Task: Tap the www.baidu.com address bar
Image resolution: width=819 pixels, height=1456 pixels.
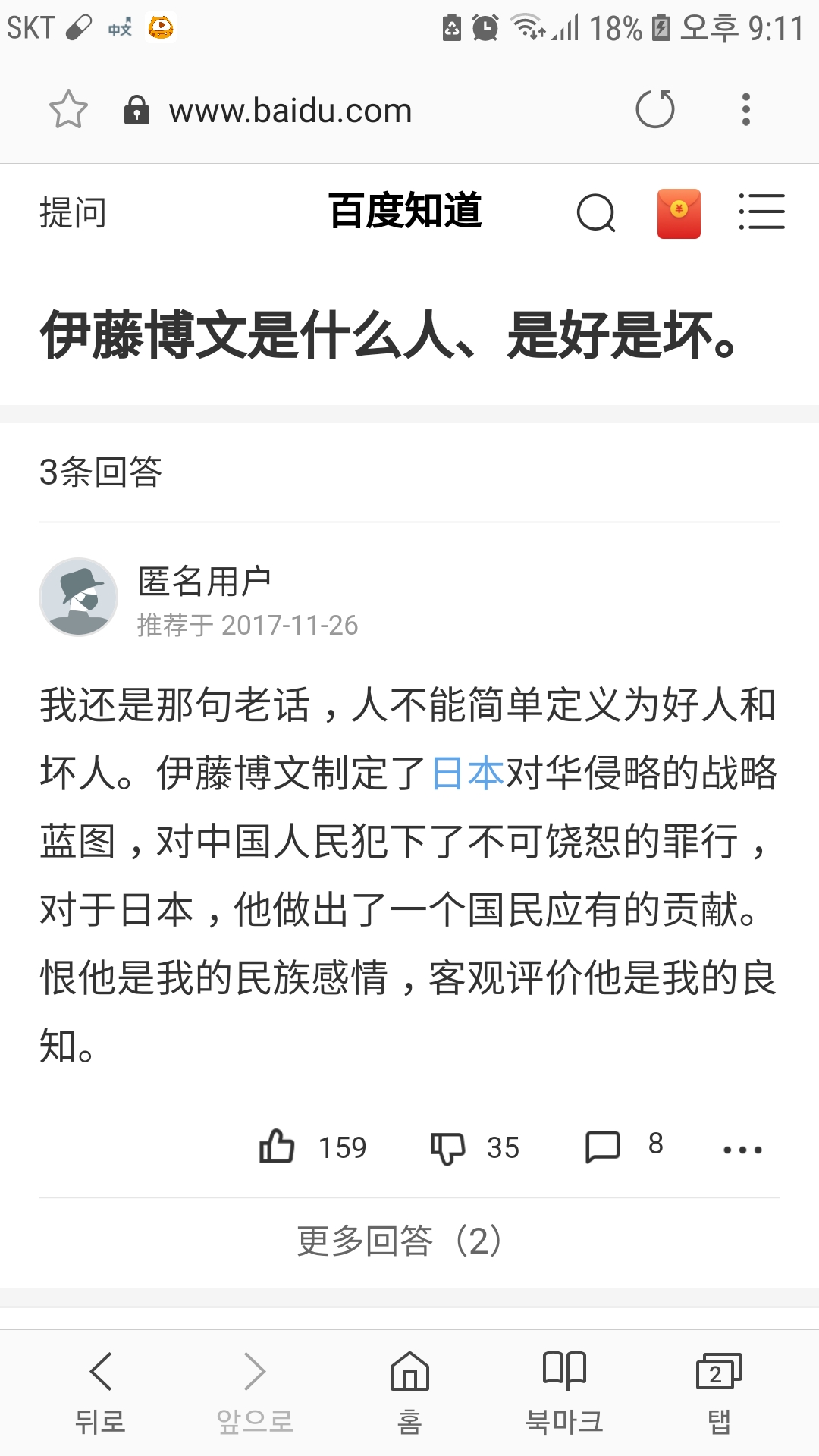Action: [290, 111]
